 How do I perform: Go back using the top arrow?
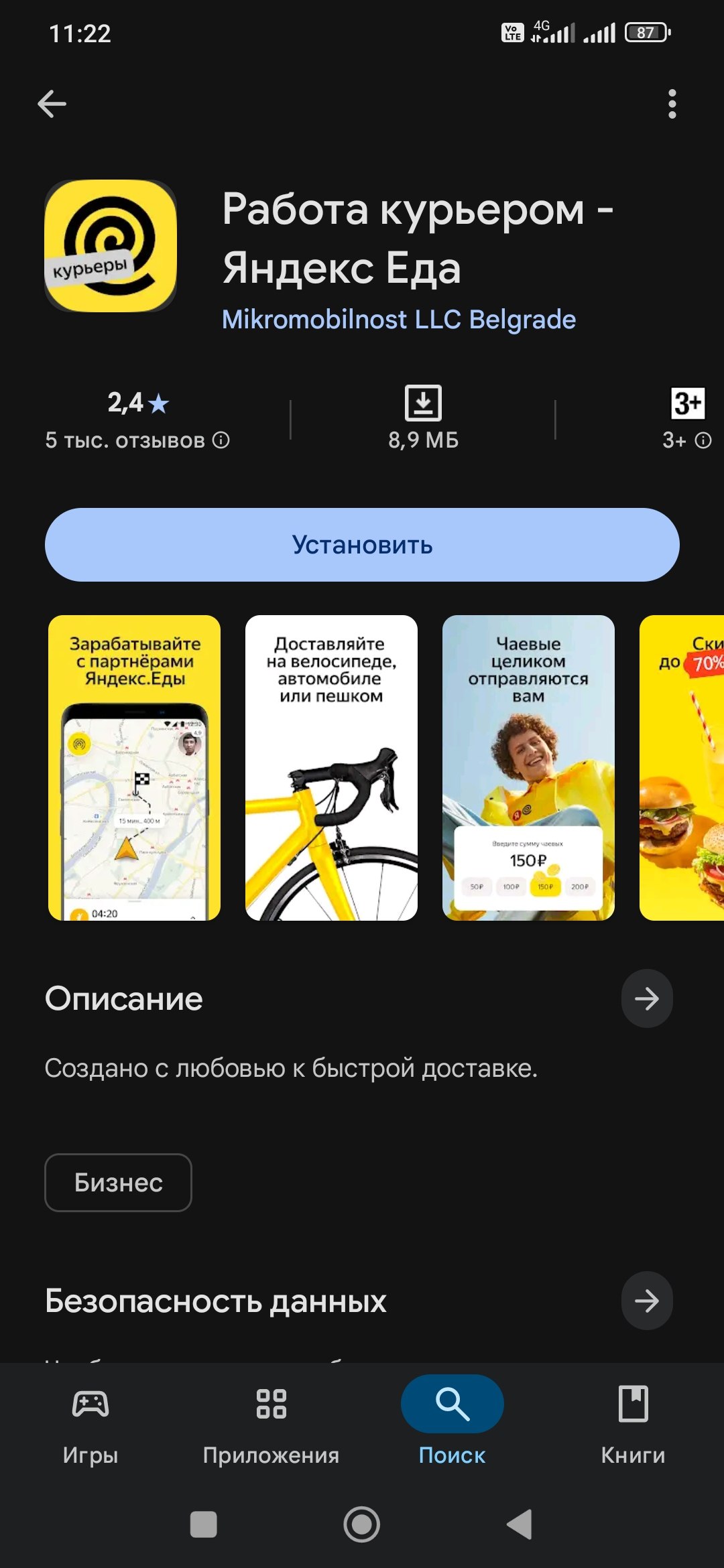click(x=52, y=104)
